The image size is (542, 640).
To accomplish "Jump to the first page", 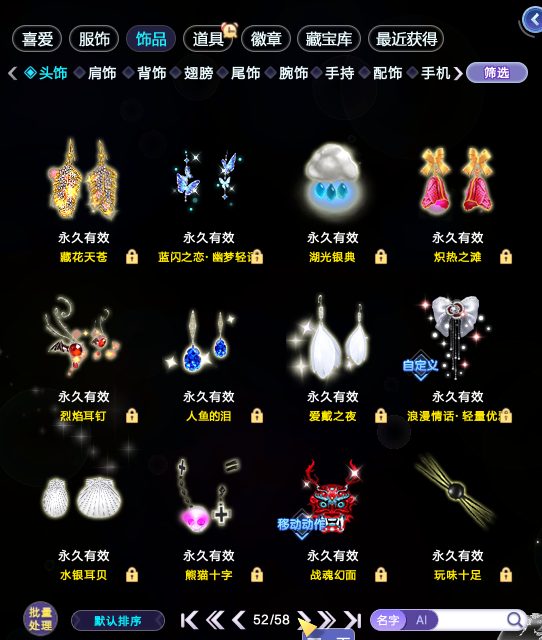I will tap(189, 620).
